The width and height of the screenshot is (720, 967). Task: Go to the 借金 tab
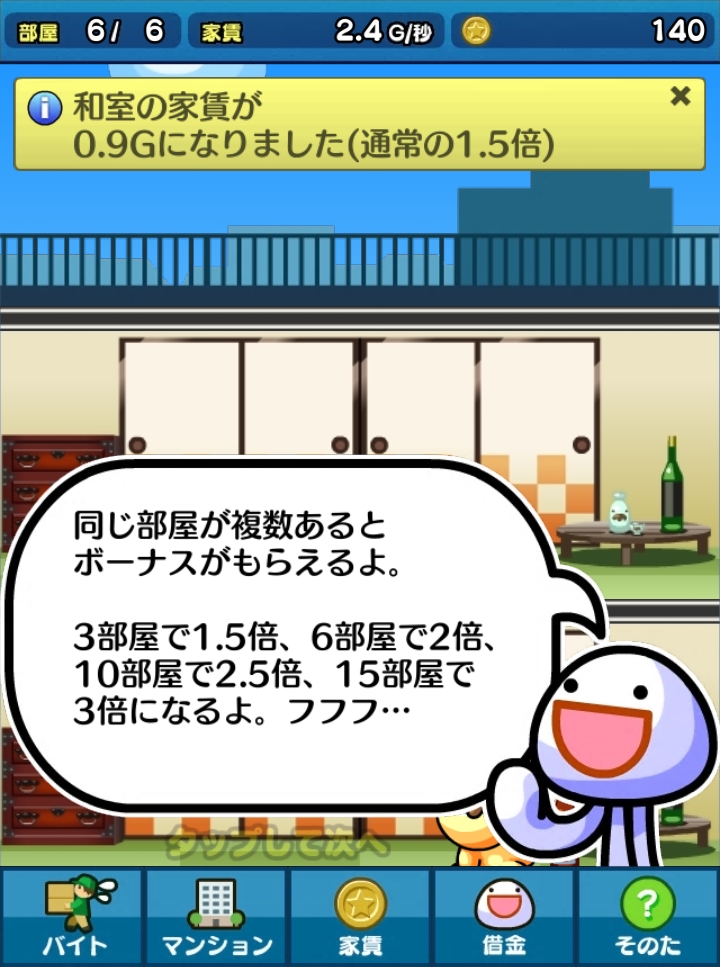pyautogui.click(x=504, y=916)
